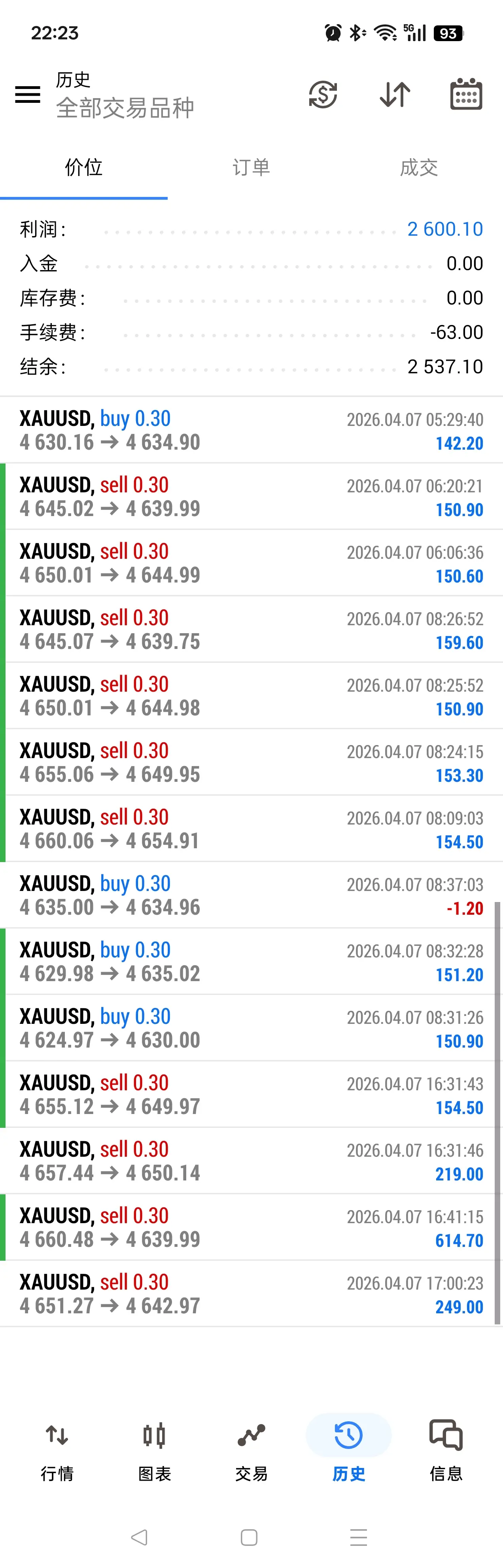Expand the sell trade with profit 219.00
503x1568 pixels.
(x=251, y=1161)
